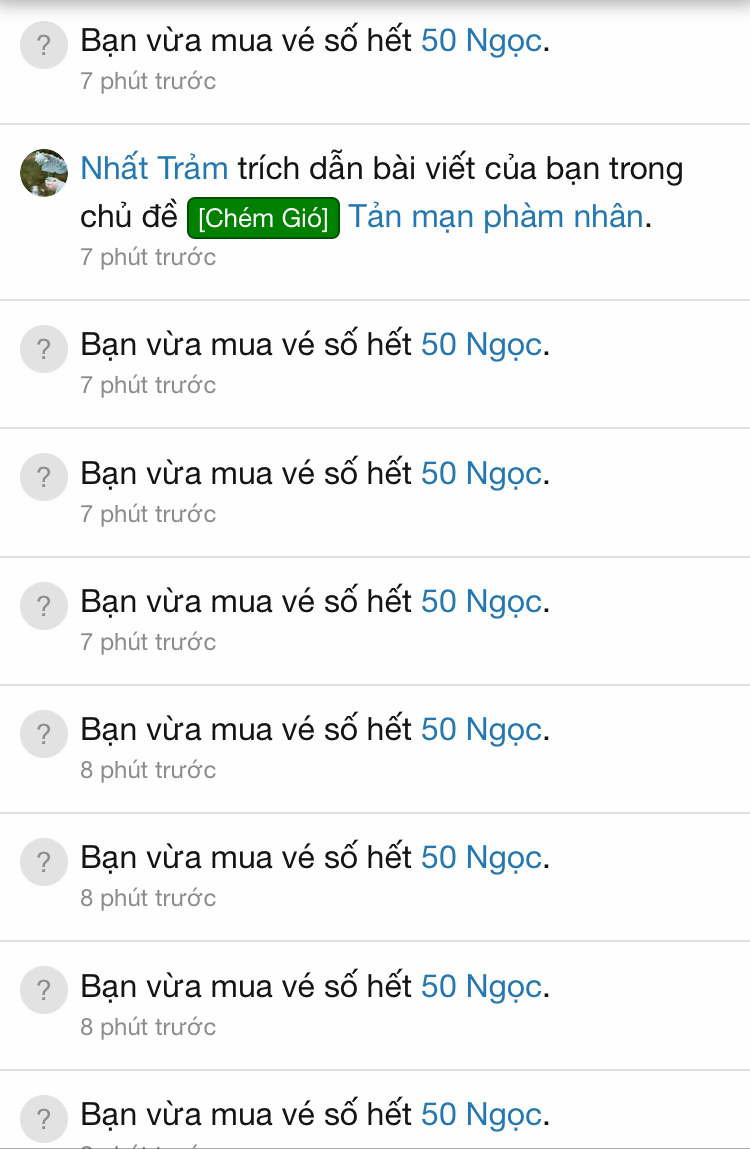The image size is (750, 1149).
Task: Tap the [Chém Gió] category tag
Action: [x=263, y=218]
